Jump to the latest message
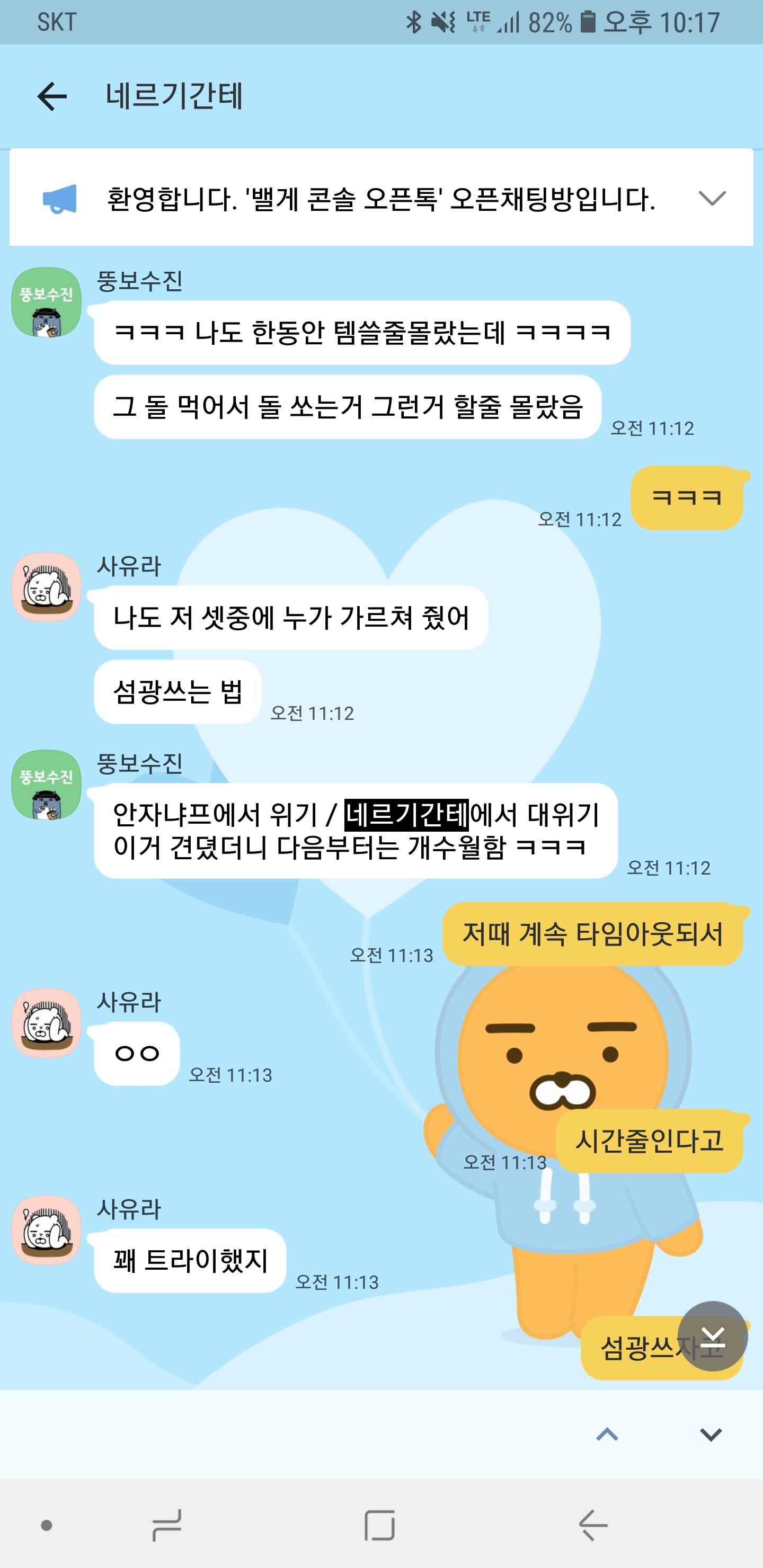Screen dimensions: 763x1568 (x=712, y=1336)
